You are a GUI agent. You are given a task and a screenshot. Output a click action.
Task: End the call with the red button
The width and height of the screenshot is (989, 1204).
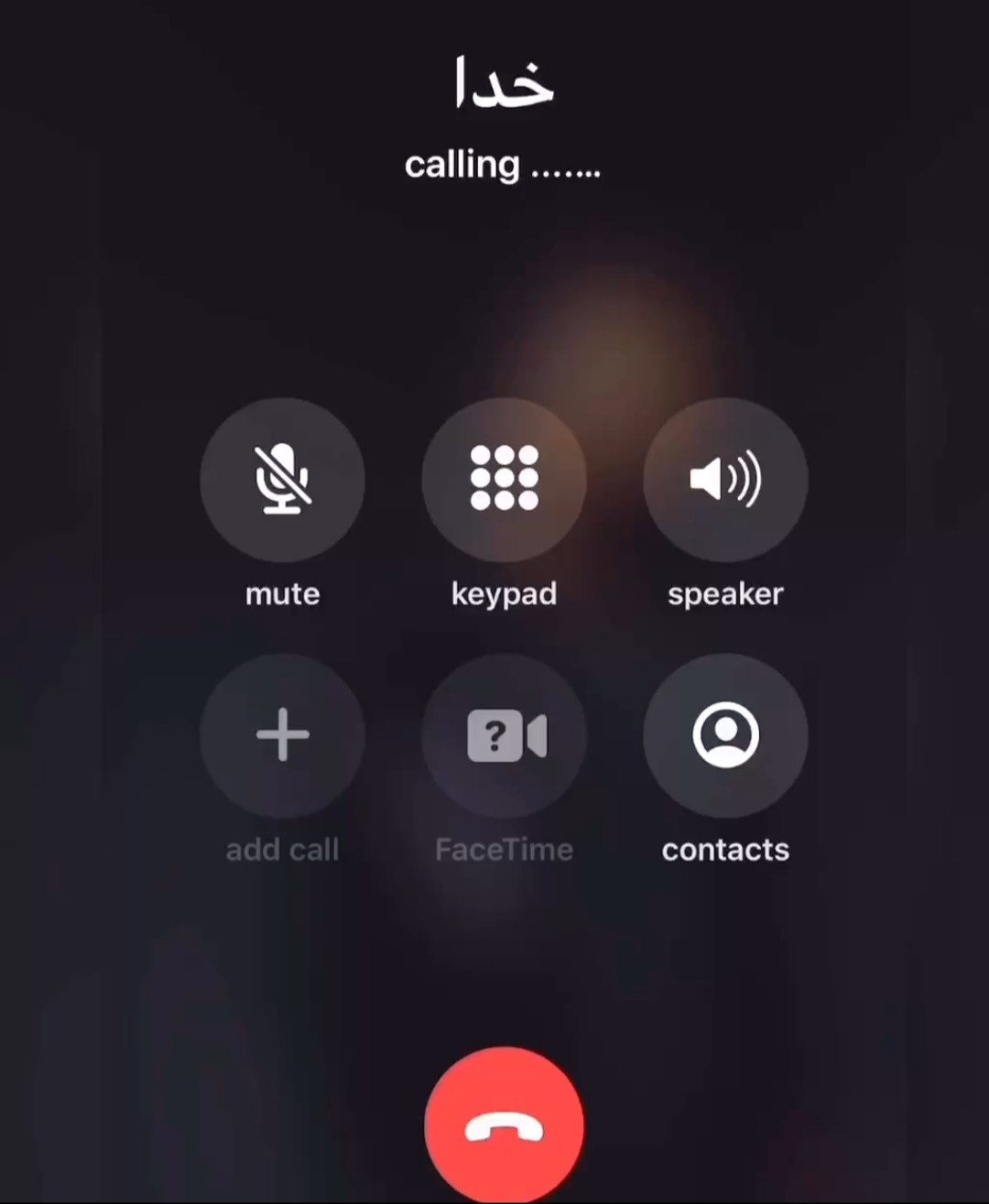(x=504, y=1128)
